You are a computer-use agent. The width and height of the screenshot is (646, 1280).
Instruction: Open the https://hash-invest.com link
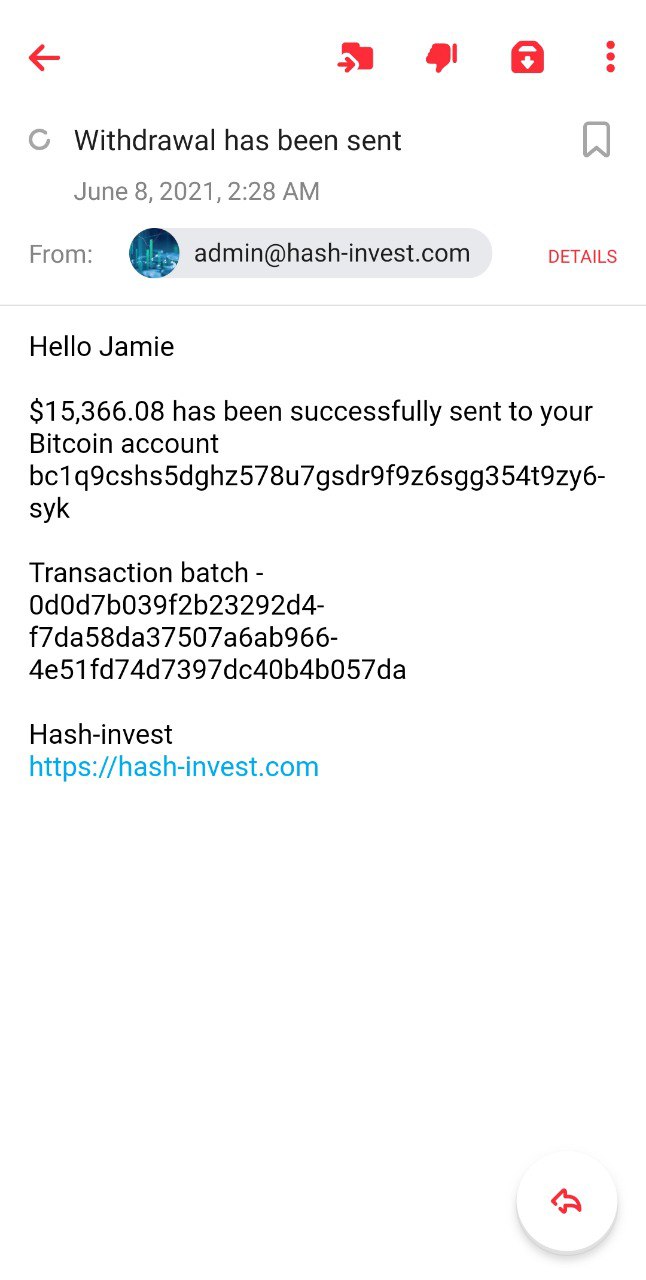pos(174,767)
